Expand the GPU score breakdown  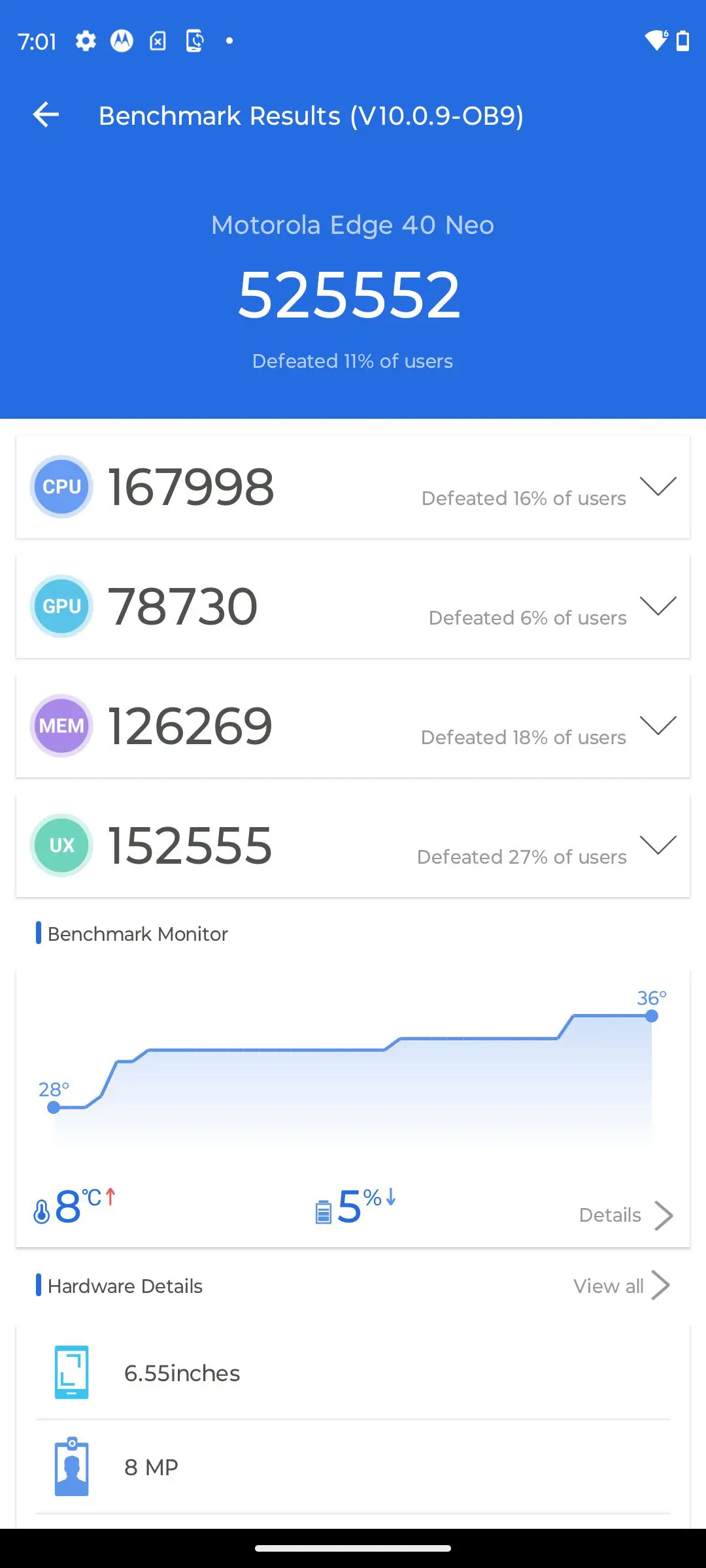658,606
